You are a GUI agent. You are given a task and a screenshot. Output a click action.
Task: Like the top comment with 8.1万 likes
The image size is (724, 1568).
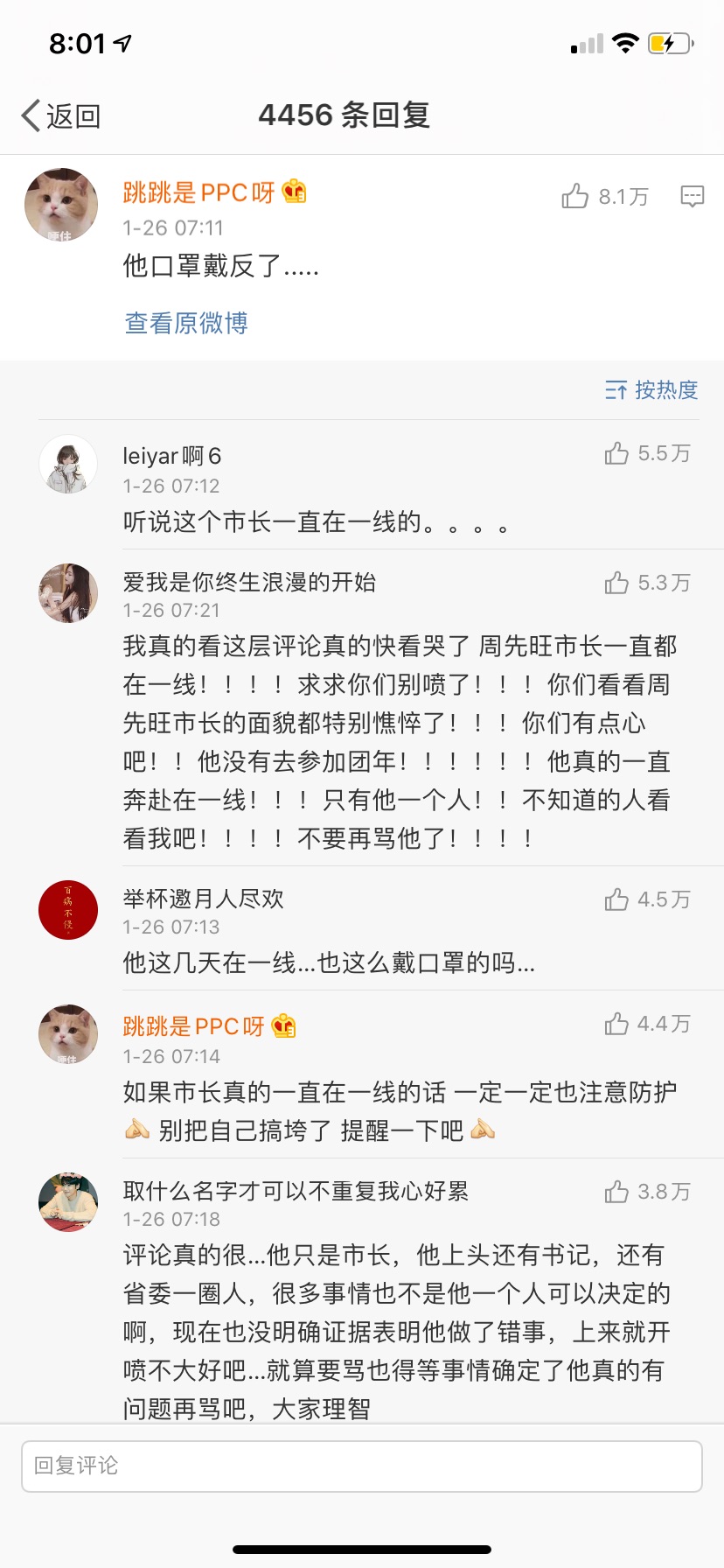tap(605, 196)
